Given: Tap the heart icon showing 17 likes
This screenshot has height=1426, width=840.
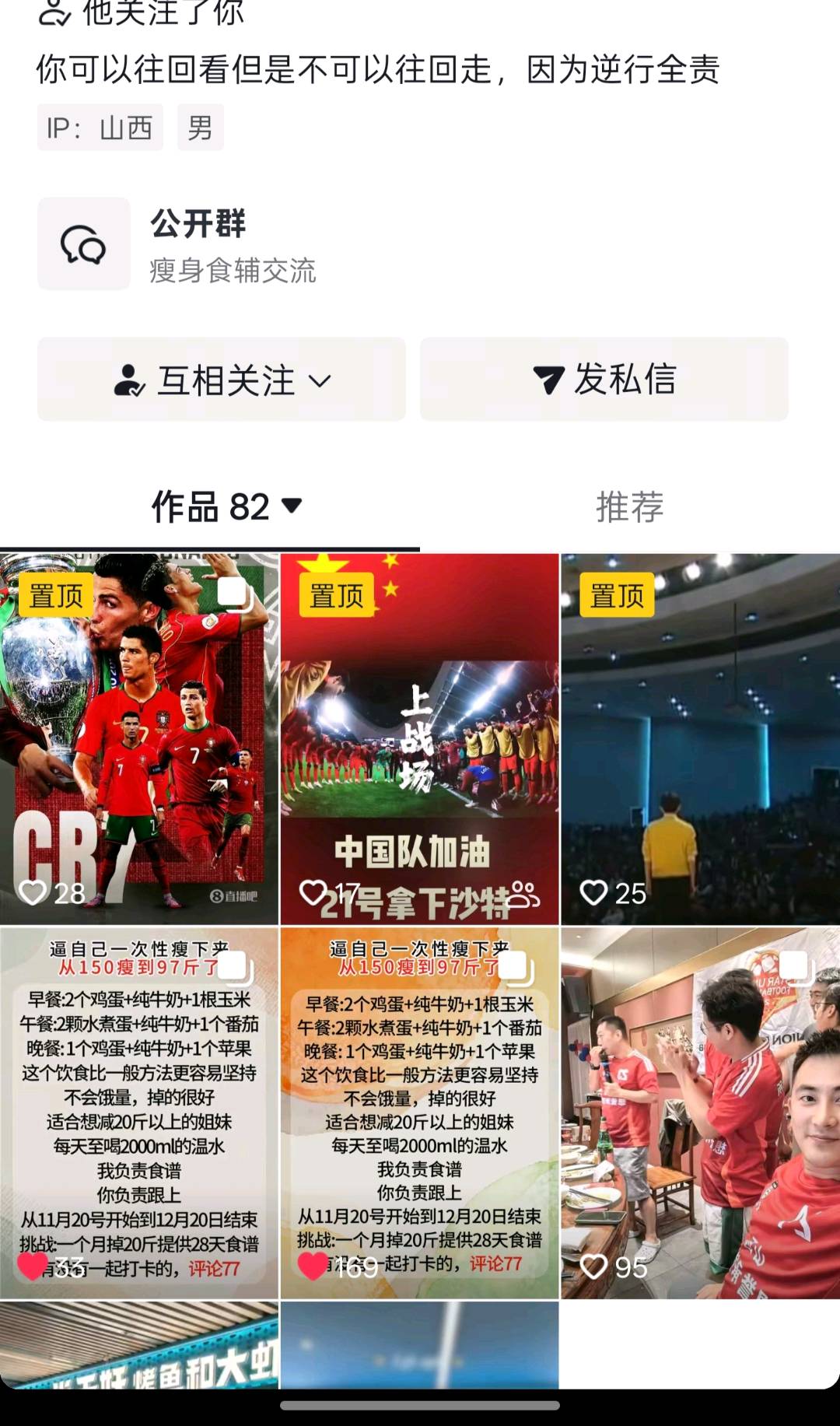Looking at the screenshot, I should 314,892.
